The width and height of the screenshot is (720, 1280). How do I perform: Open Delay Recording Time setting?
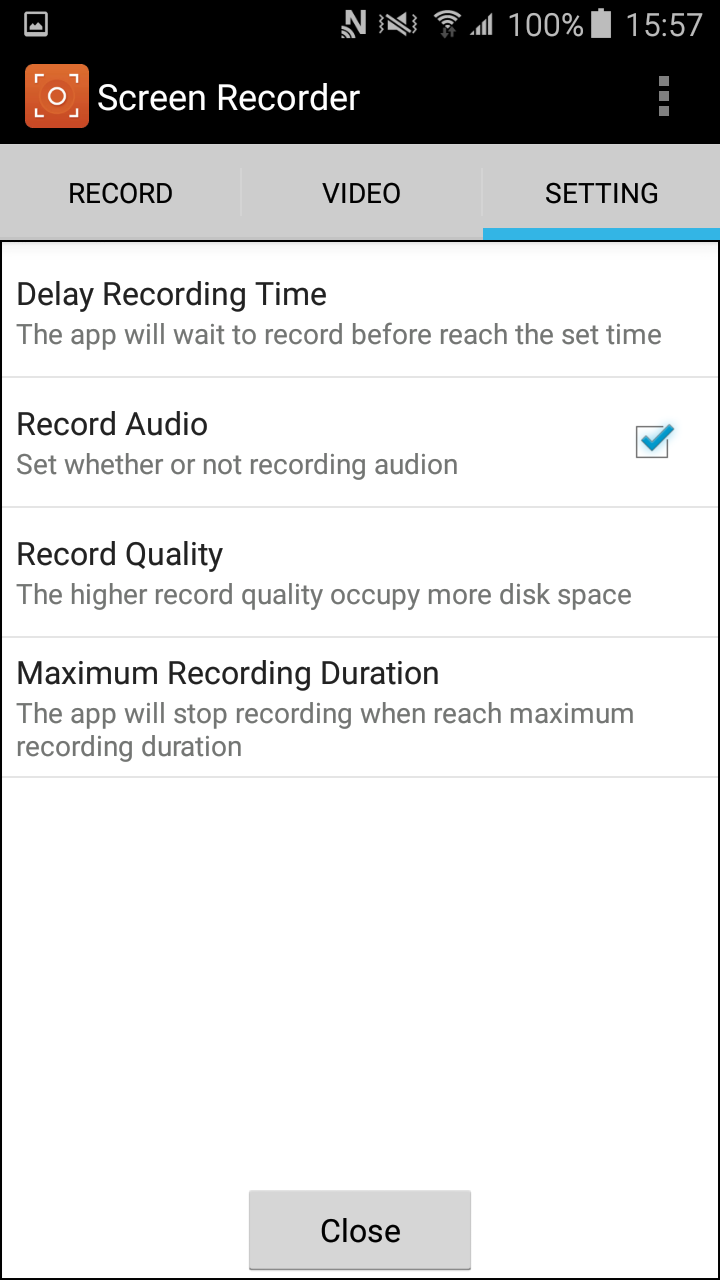[340, 313]
